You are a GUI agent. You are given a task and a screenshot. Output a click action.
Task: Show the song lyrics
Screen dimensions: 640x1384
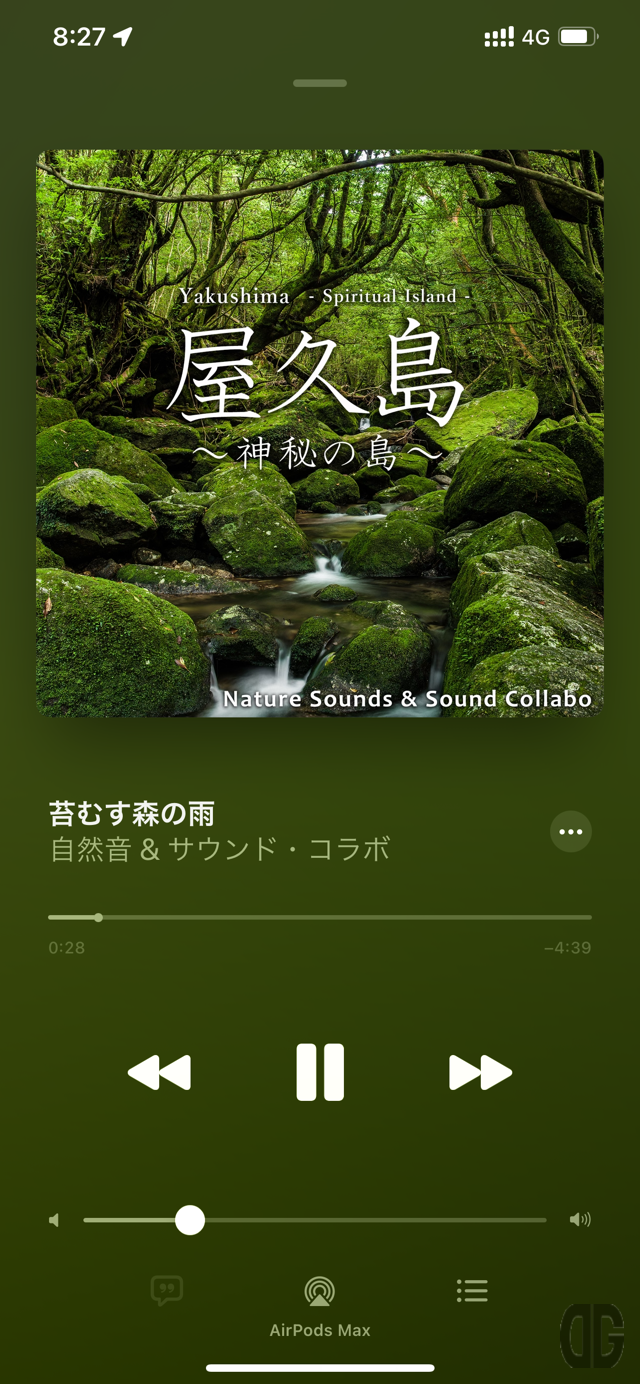167,1290
